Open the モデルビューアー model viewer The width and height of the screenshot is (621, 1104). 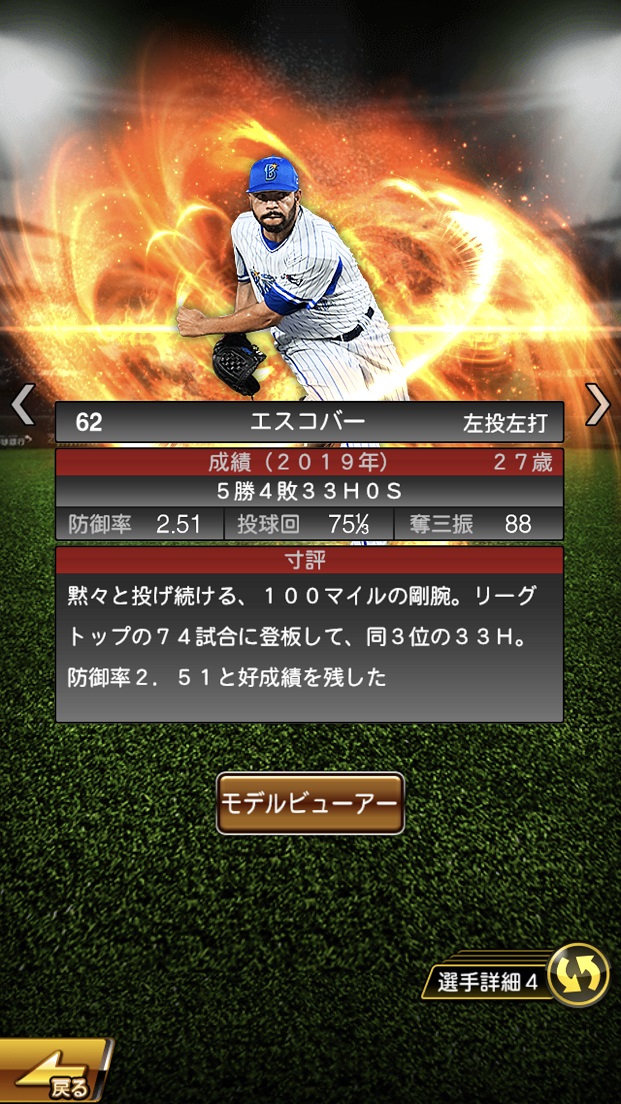(x=310, y=803)
